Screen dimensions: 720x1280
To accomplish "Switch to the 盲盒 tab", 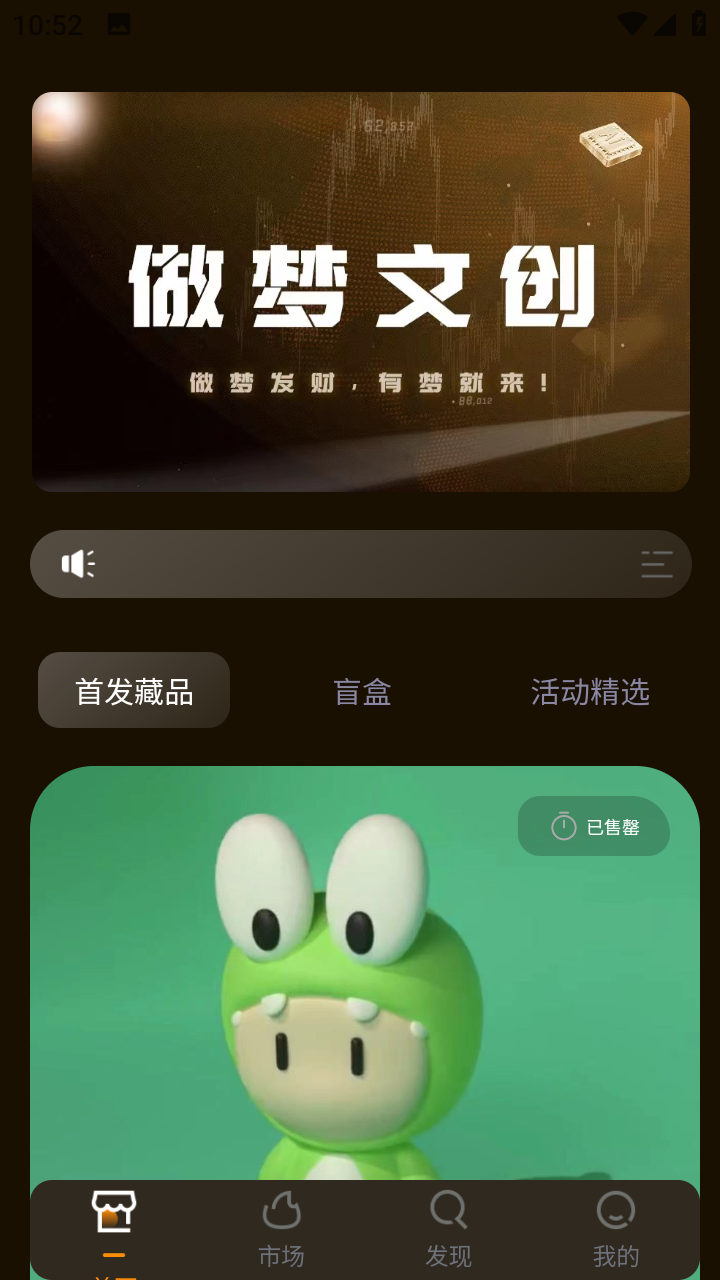I will tap(362, 691).
